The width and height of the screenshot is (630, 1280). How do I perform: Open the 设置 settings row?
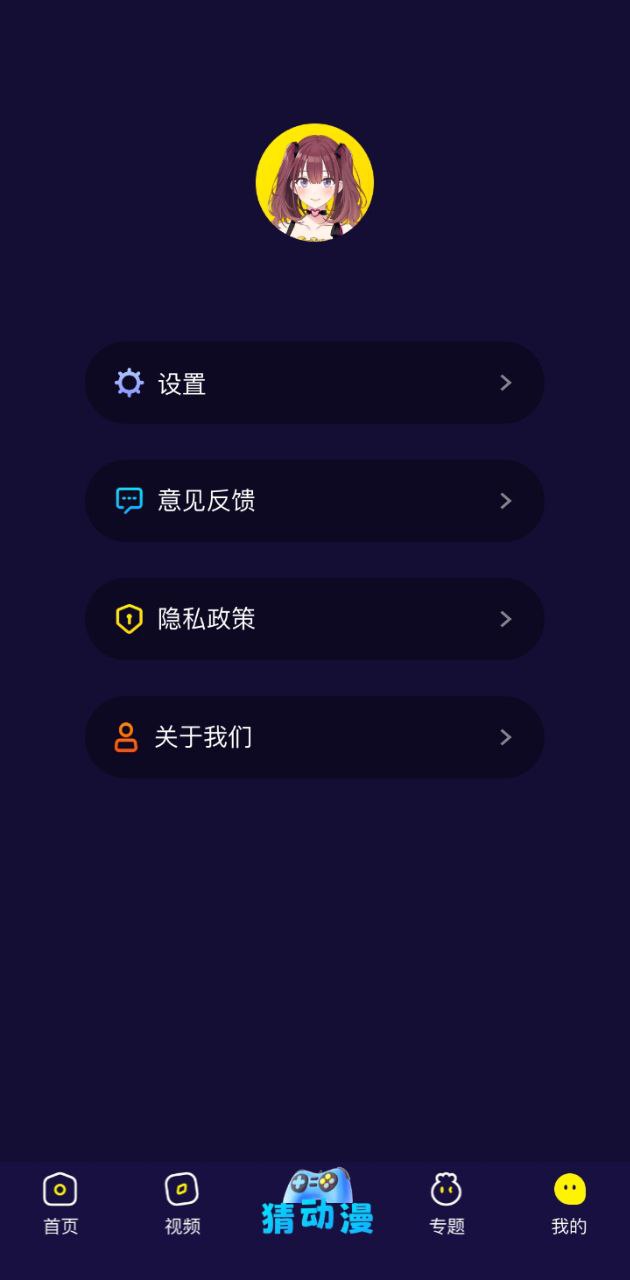coord(314,383)
